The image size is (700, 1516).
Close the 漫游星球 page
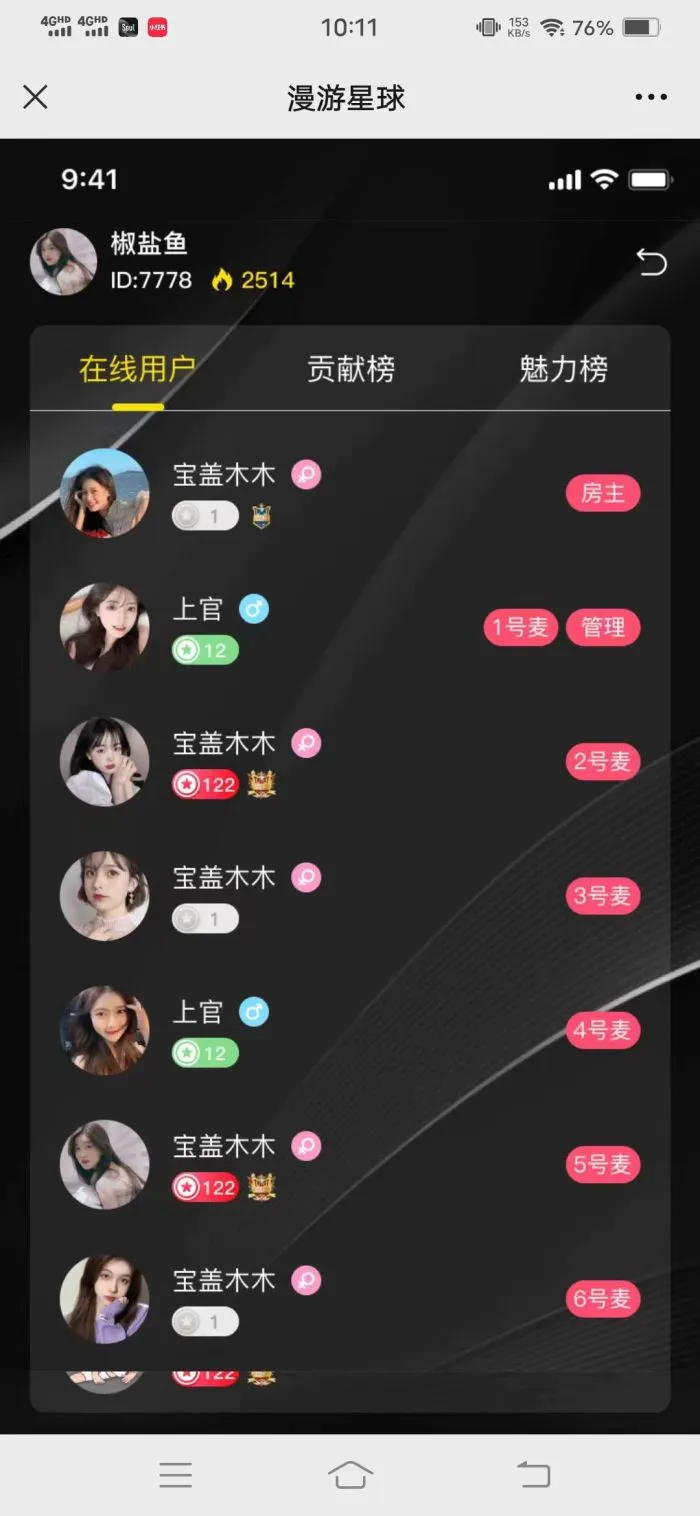click(x=35, y=97)
